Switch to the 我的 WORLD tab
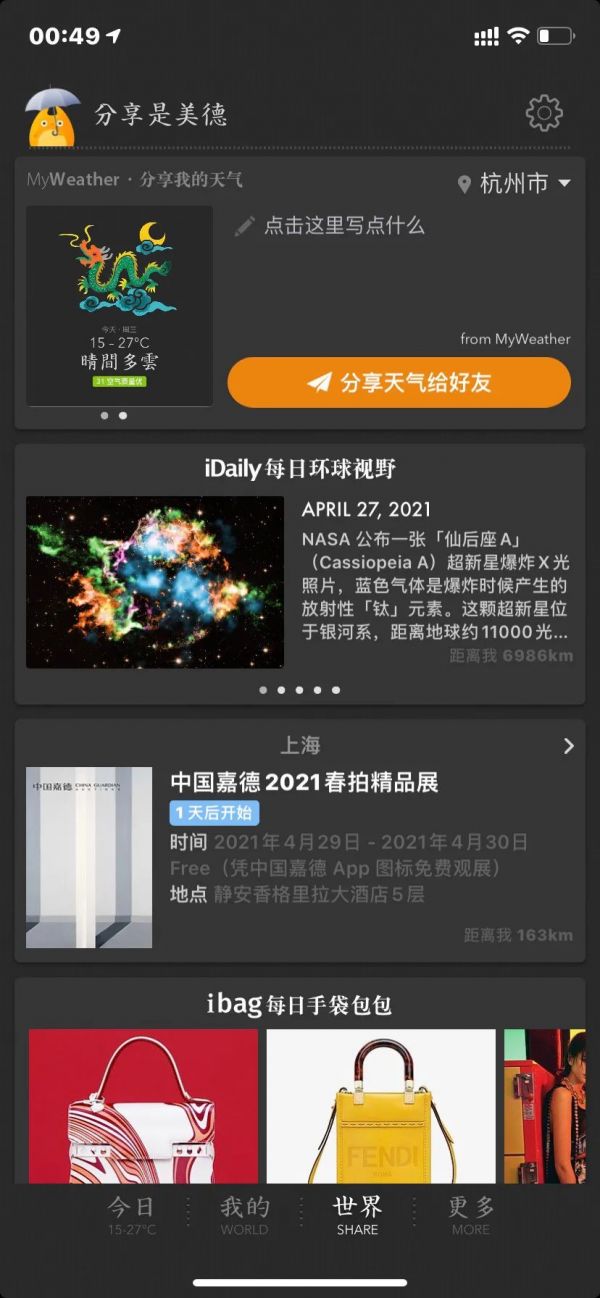This screenshot has width=600, height=1298. click(x=245, y=1214)
